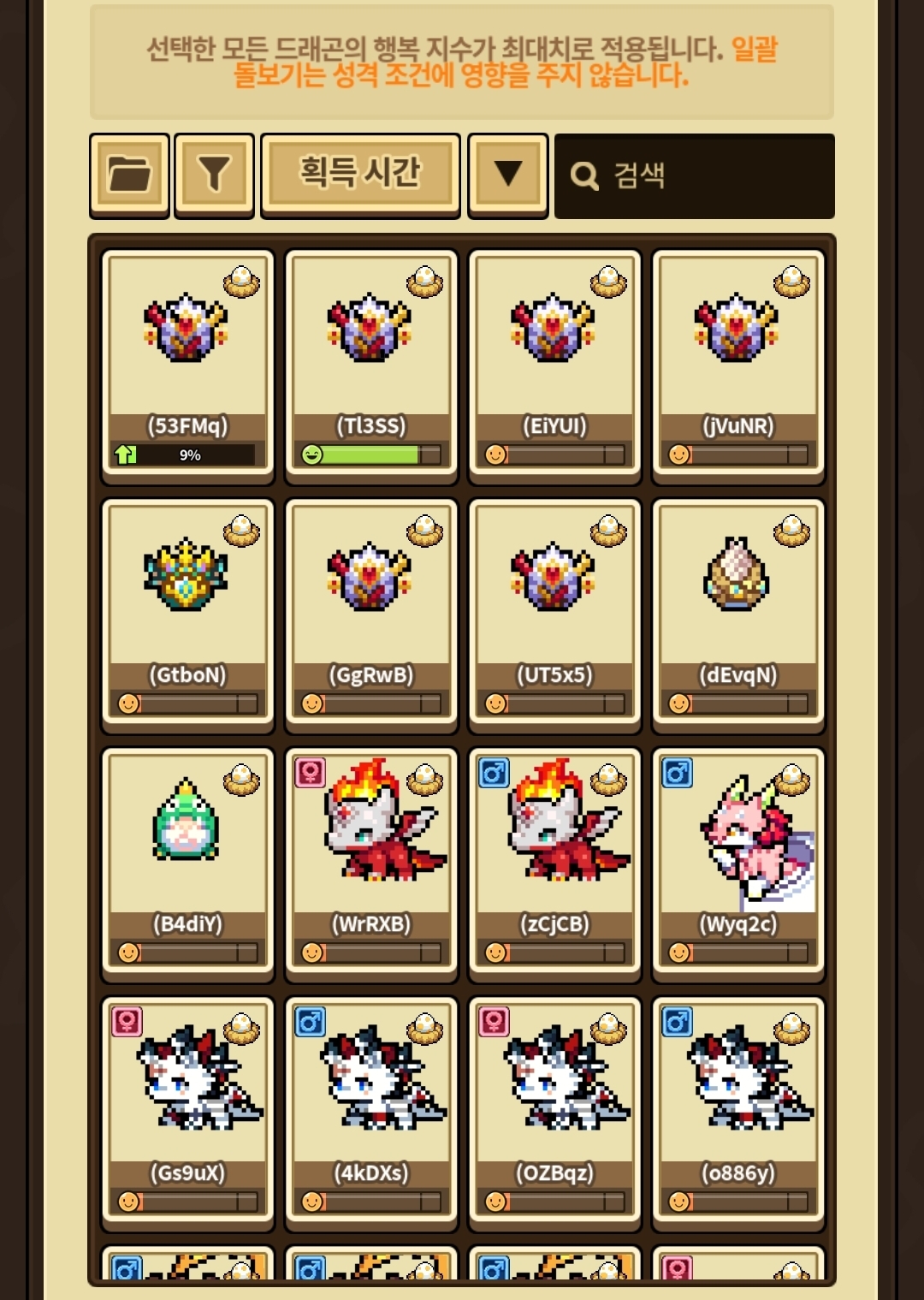Image resolution: width=924 pixels, height=1300 pixels.
Task: Select the egg card EiYUI
Action: [554, 363]
